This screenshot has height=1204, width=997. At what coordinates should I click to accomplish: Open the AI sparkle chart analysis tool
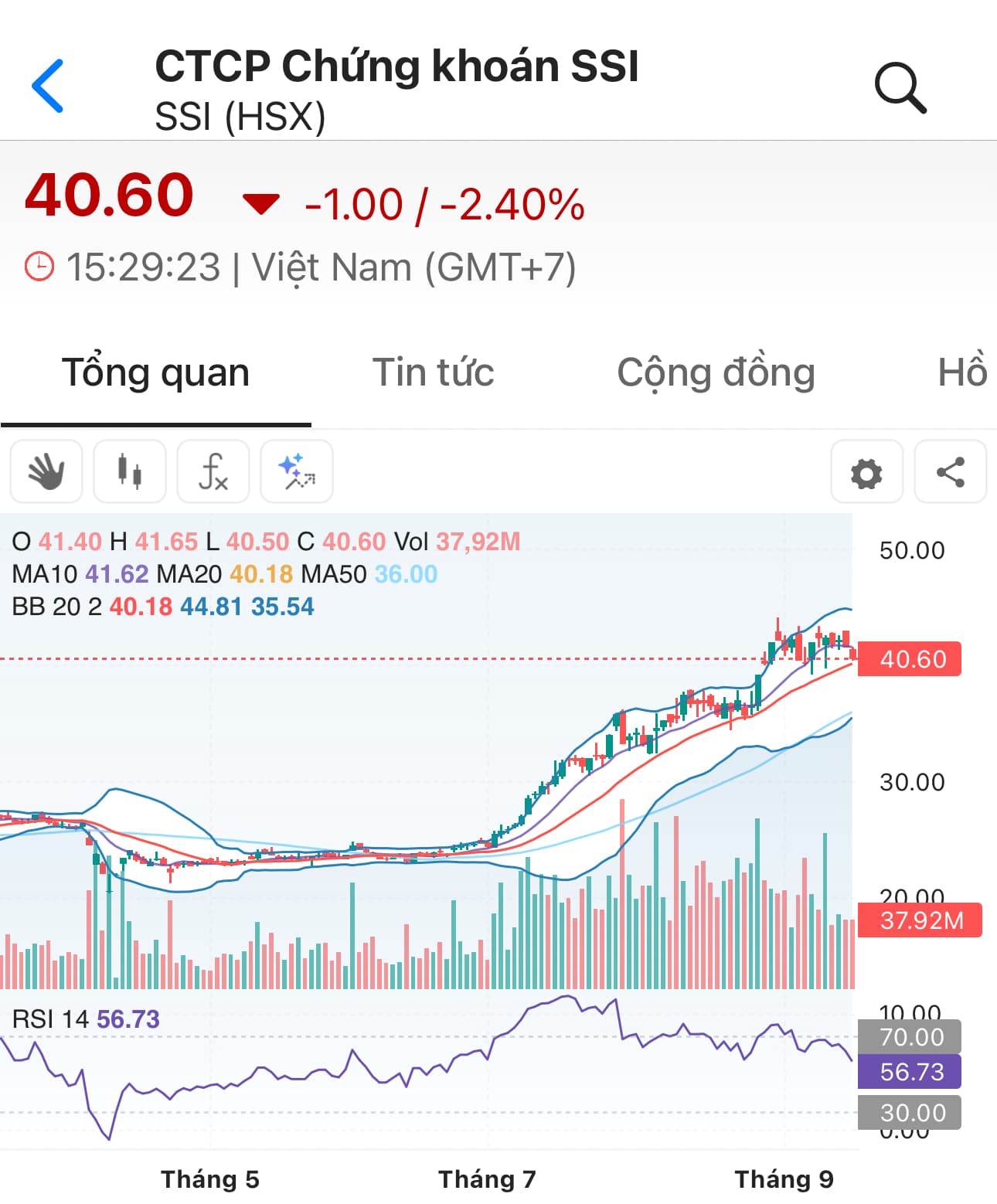(x=297, y=471)
